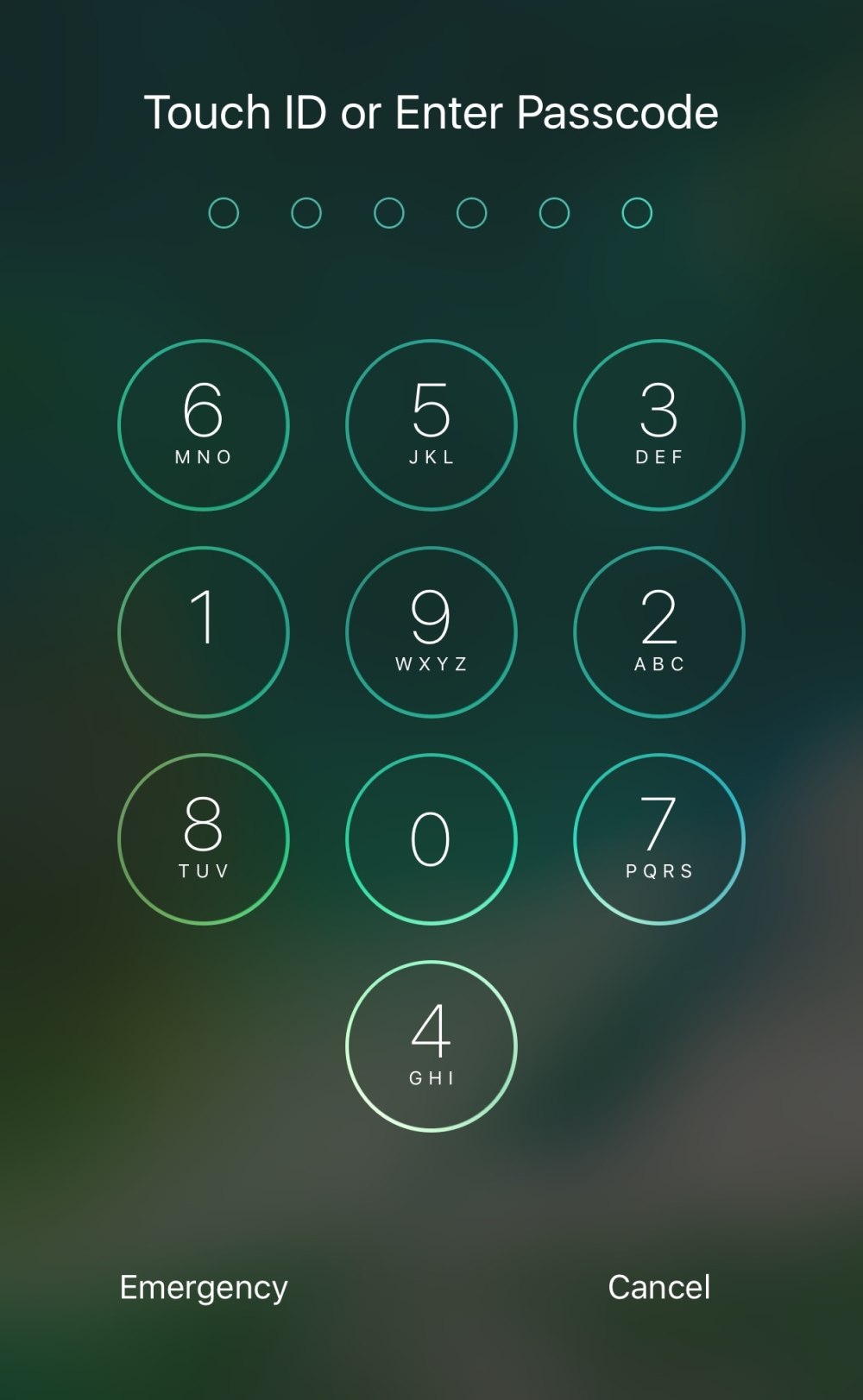Viewport: 863px width, 1400px height.
Task: Tap the 6 MNO key
Action: click(204, 424)
